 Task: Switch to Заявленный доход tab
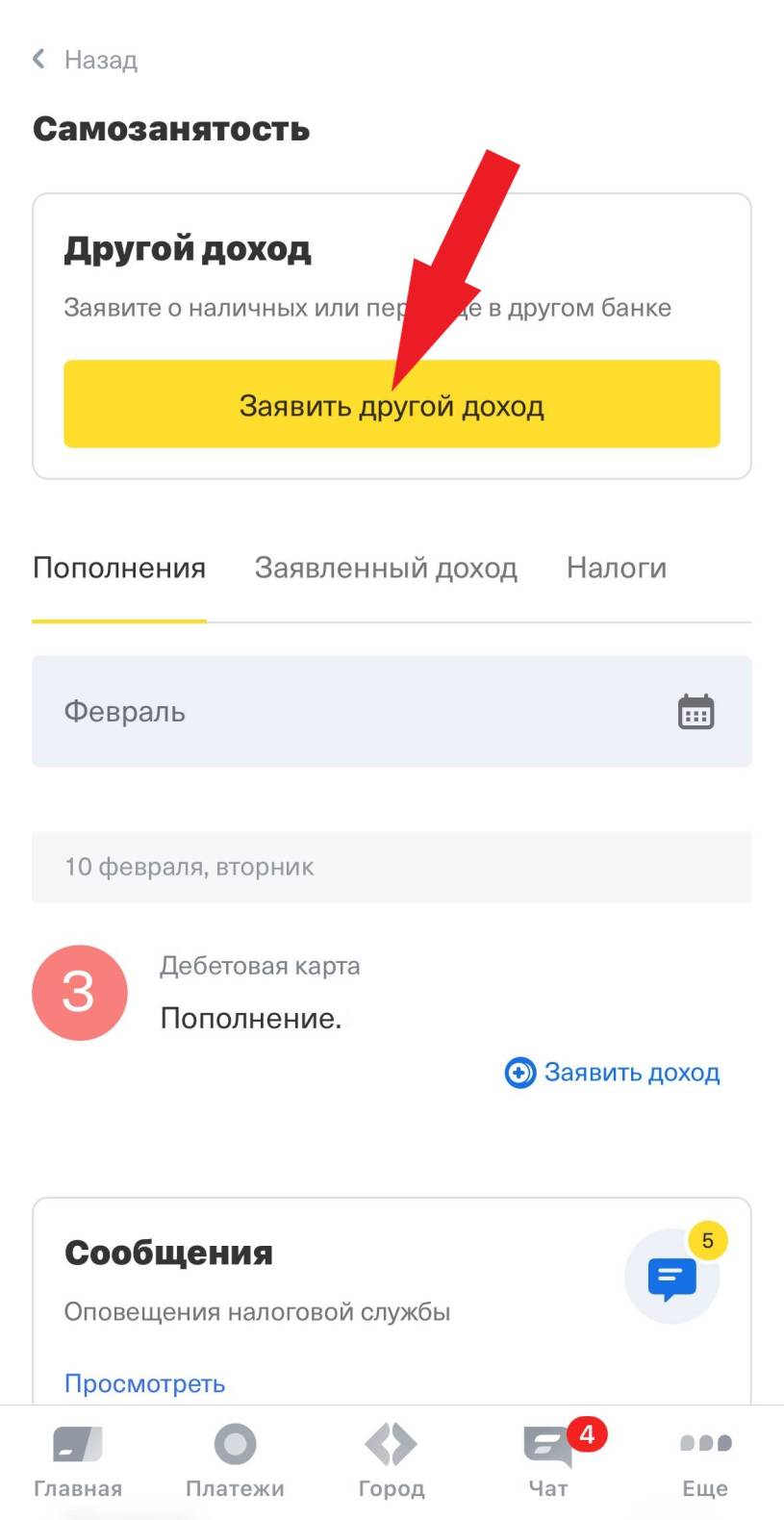[x=386, y=568]
